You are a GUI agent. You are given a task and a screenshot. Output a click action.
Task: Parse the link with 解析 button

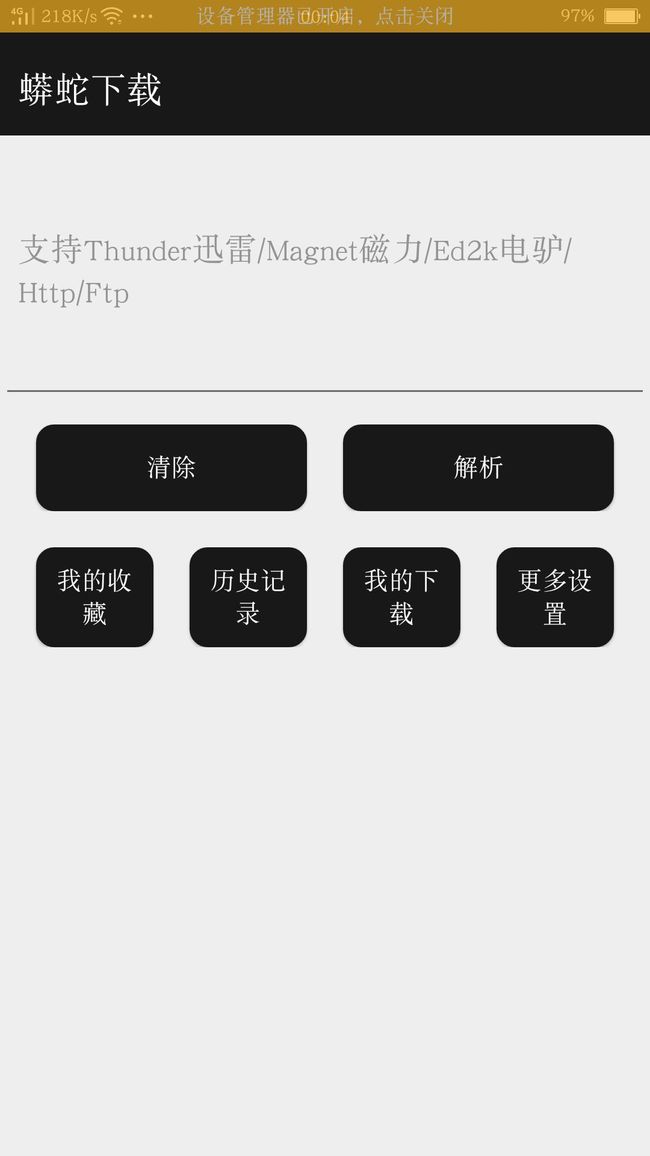pyautogui.click(x=478, y=467)
